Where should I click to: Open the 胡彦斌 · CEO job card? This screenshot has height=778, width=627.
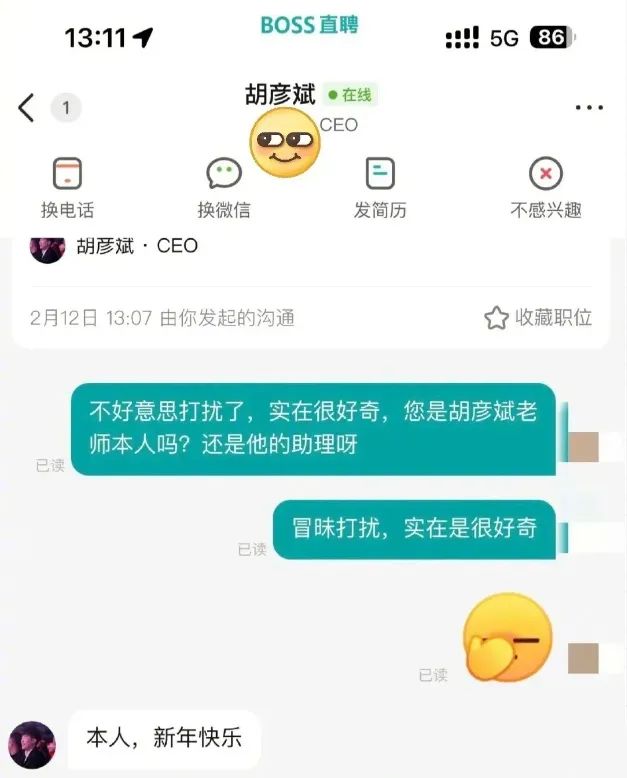pos(137,246)
